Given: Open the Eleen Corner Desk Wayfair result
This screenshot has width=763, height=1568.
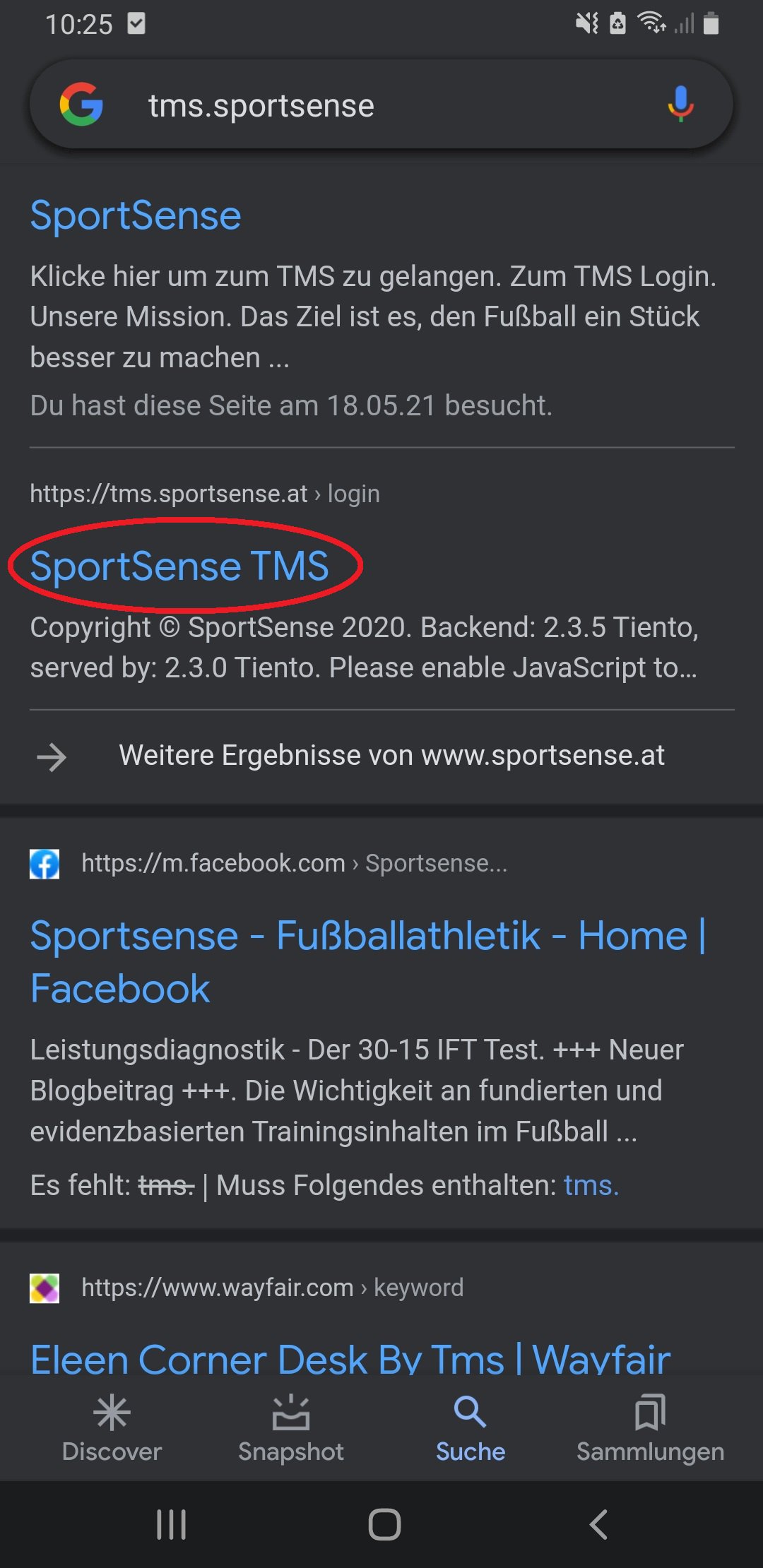Looking at the screenshot, I should tap(350, 1358).
